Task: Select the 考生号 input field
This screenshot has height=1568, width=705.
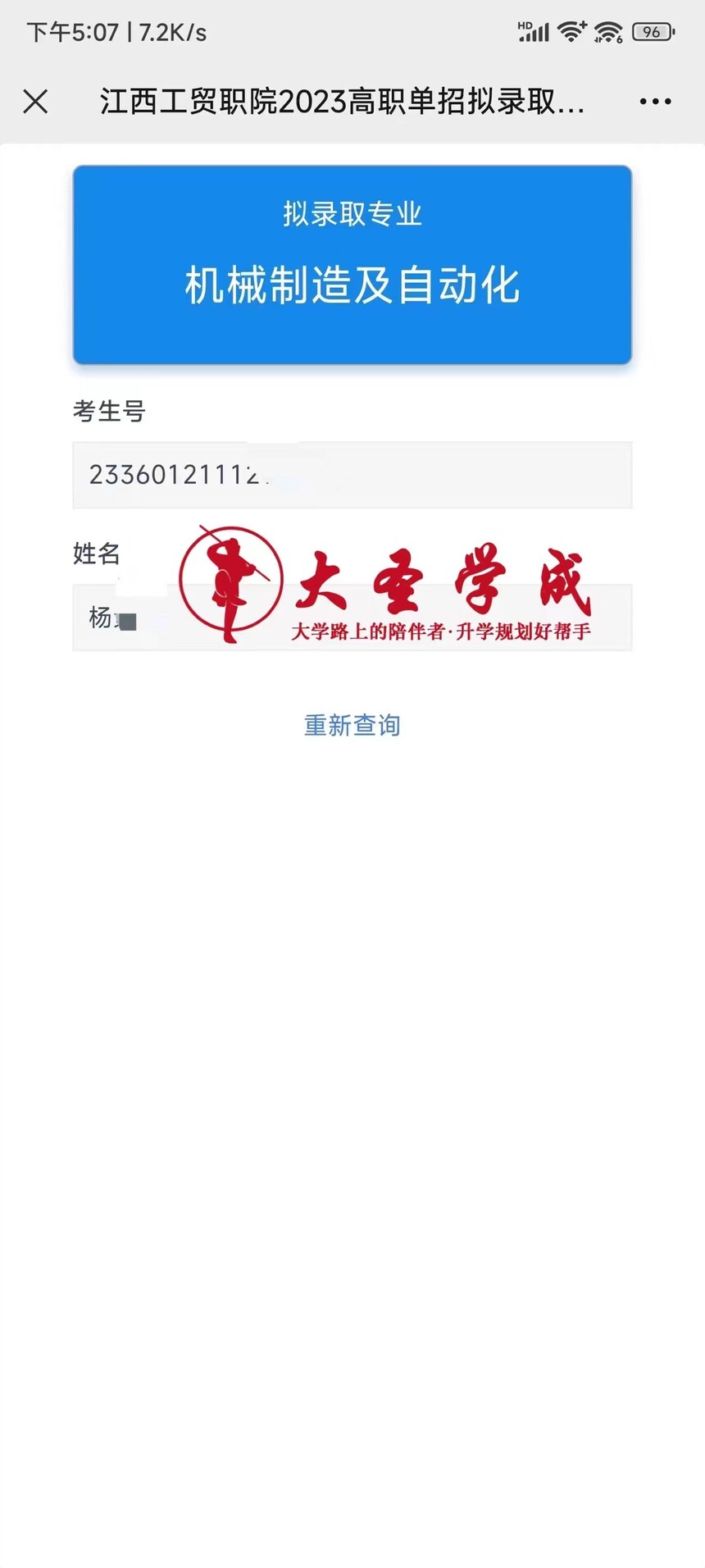Action: point(352,475)
